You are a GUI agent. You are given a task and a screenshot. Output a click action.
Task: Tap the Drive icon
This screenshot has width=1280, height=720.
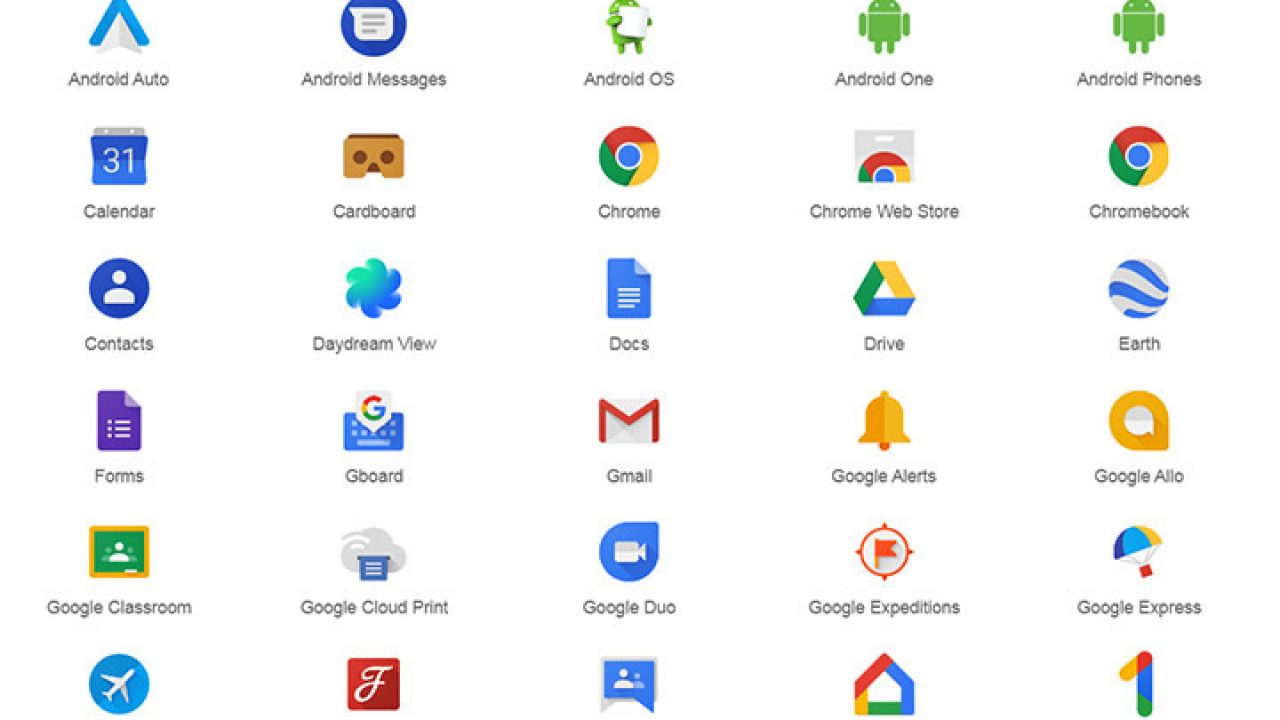(x=883, y=289)
